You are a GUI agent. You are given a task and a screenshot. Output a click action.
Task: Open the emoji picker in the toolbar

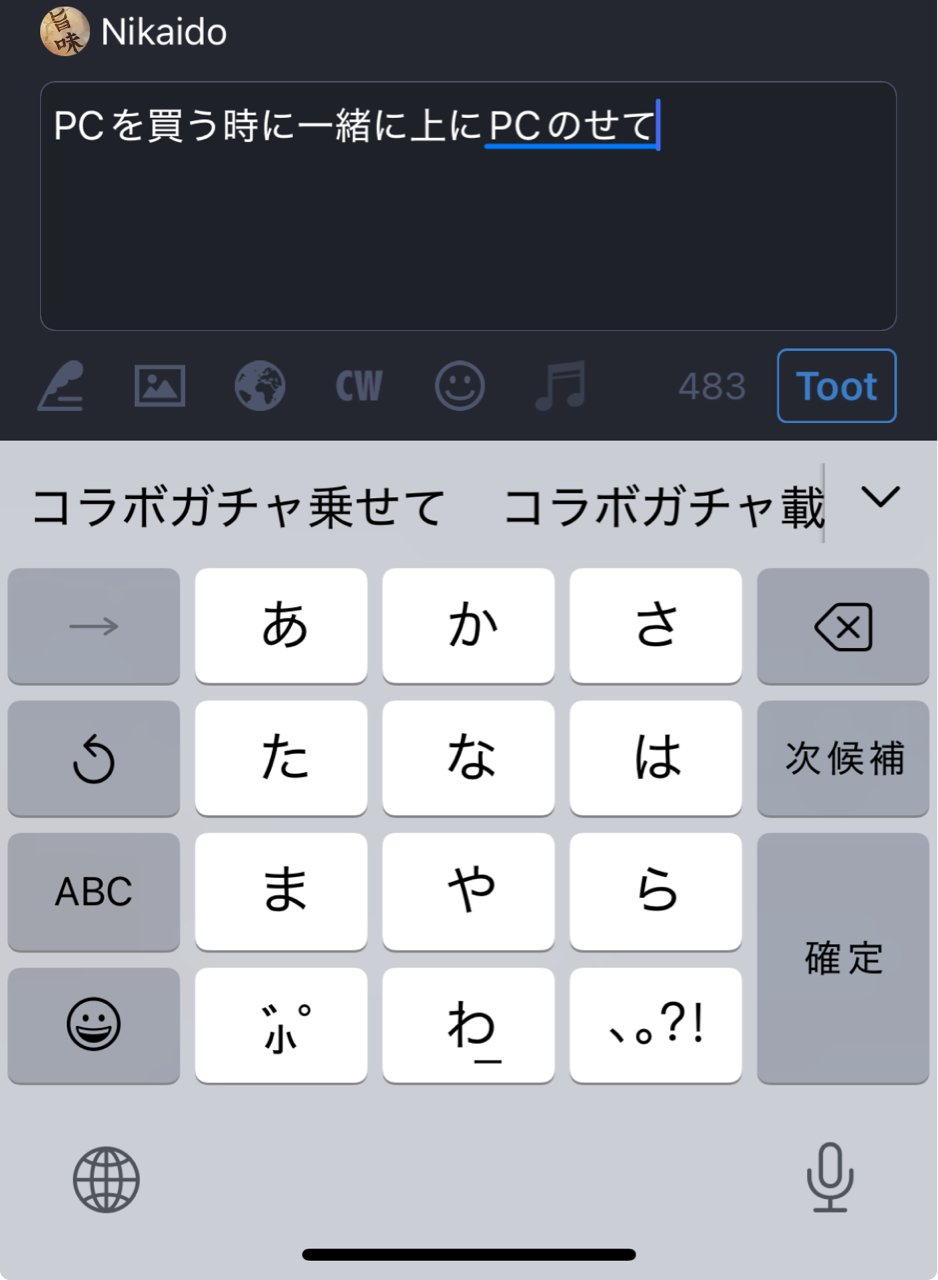(x=460, y=386)
